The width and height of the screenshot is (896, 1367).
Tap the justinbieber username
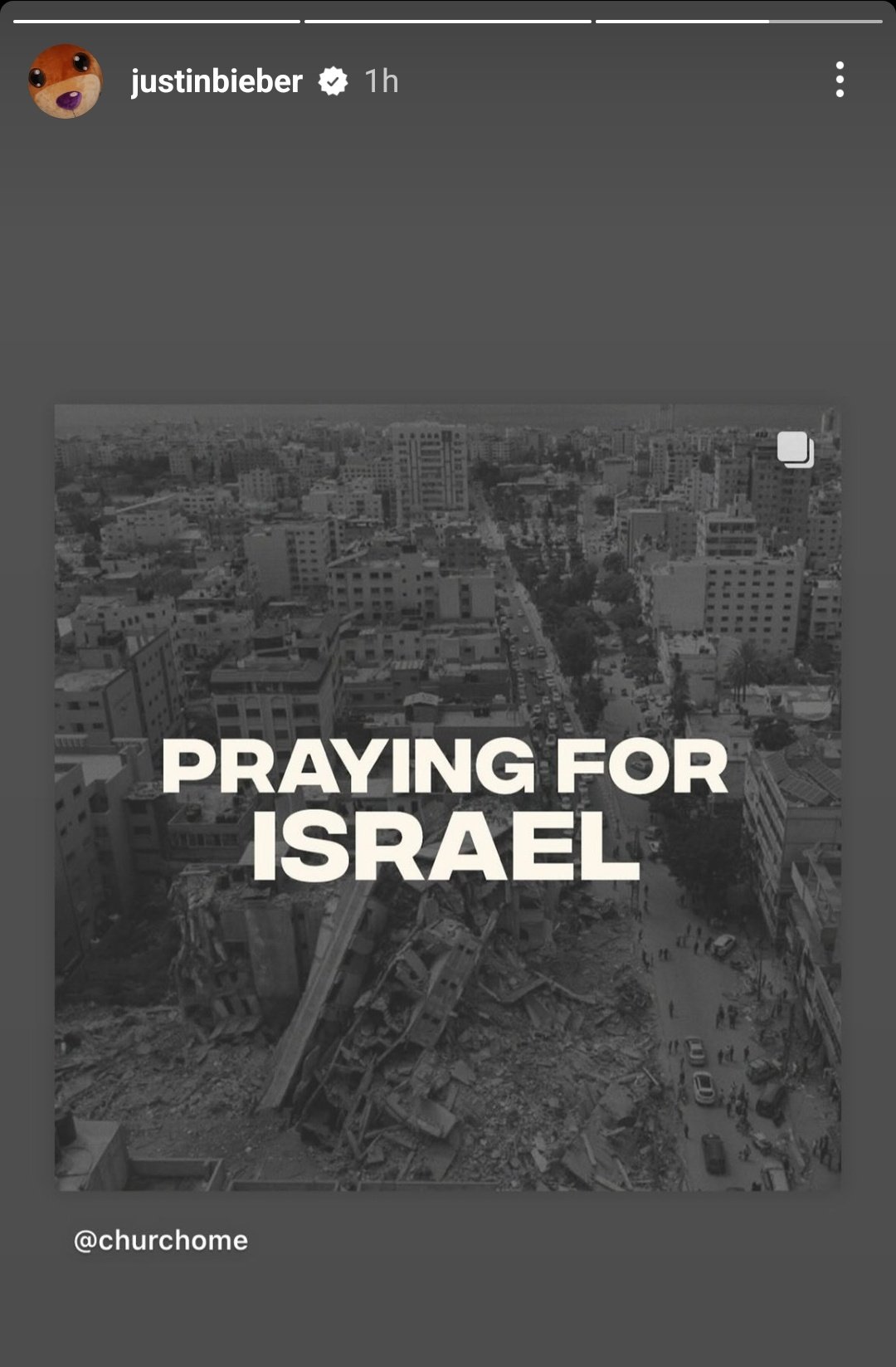click(217, 81)
